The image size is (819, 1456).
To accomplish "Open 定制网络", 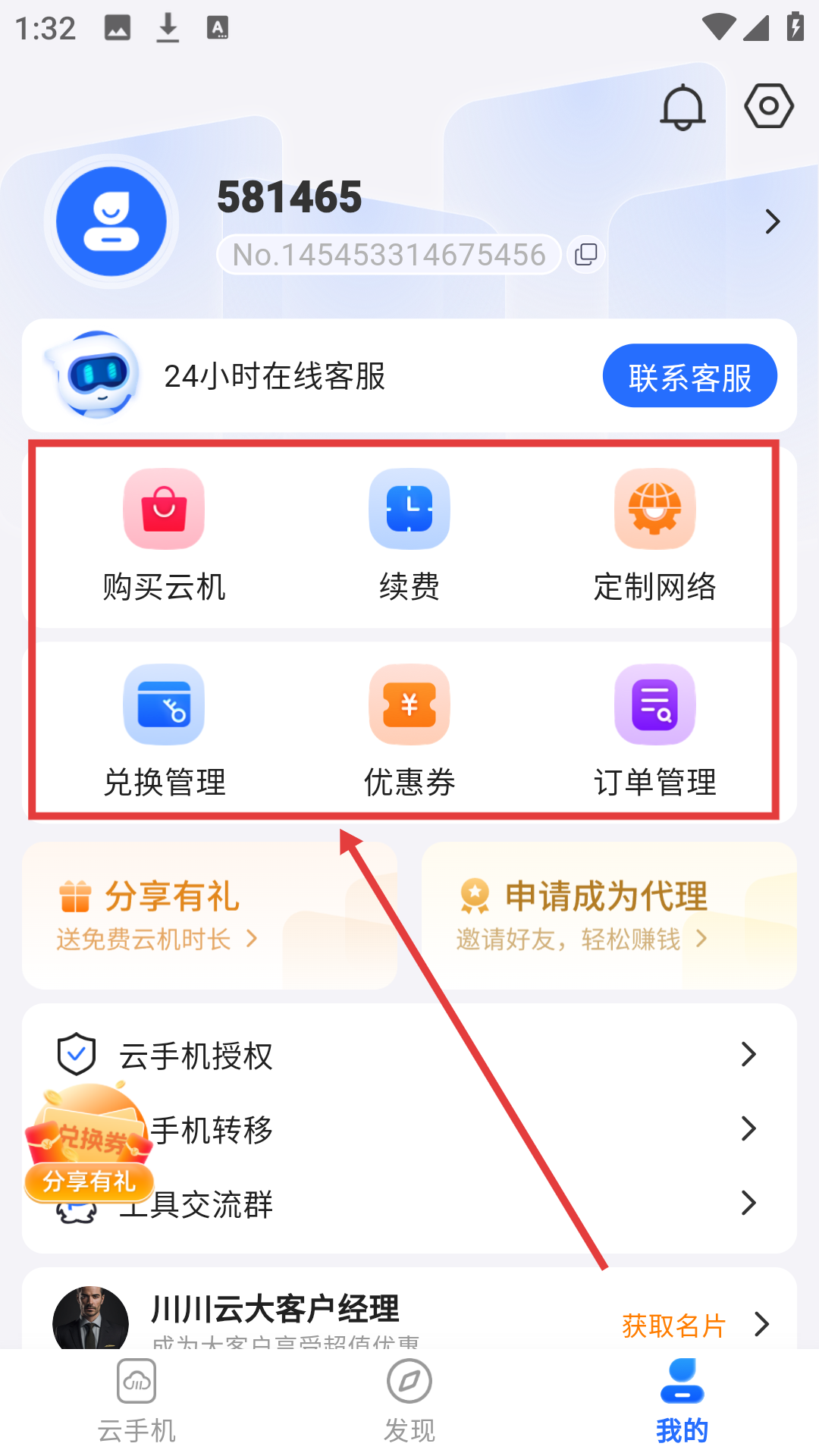I will coord(654,535).
